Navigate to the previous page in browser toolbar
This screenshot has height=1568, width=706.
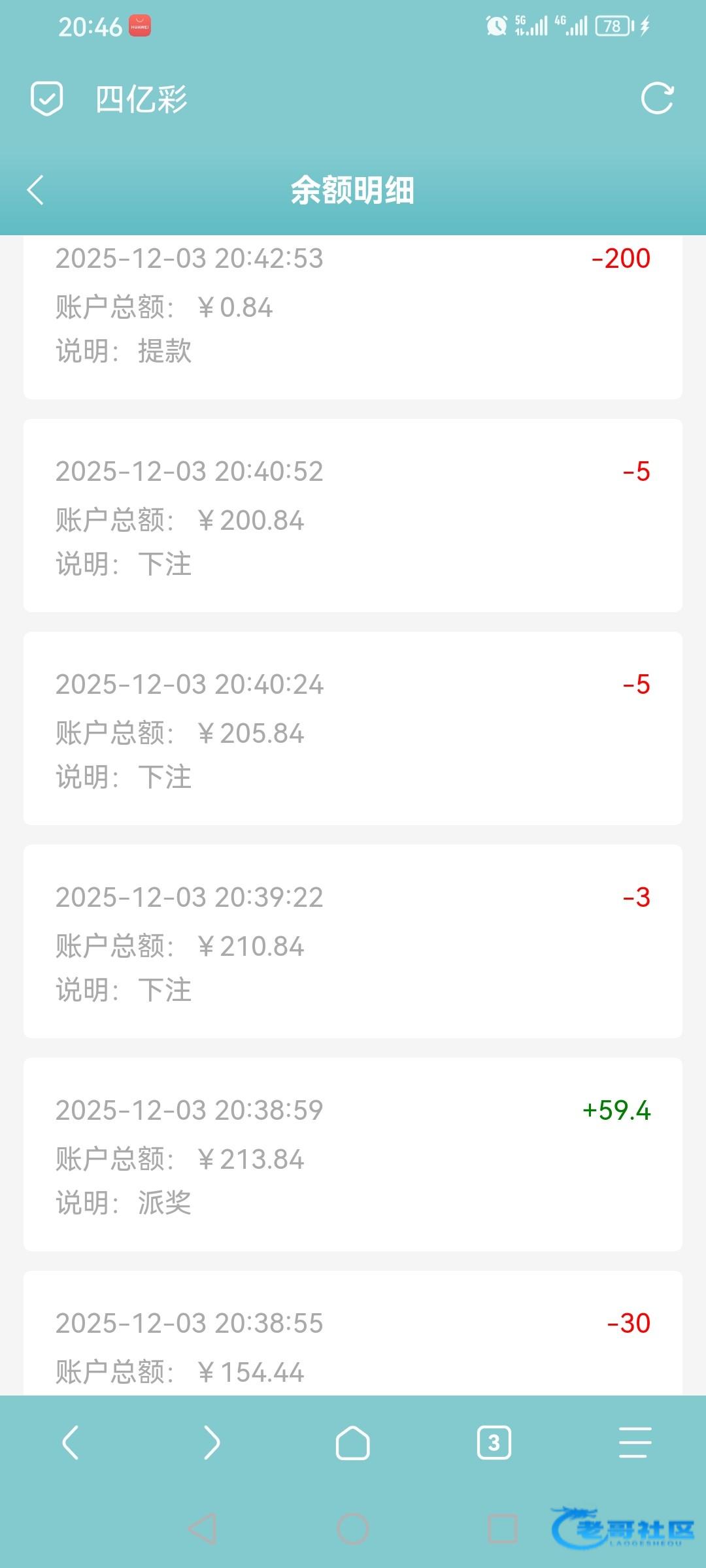tap(71, 1442)
